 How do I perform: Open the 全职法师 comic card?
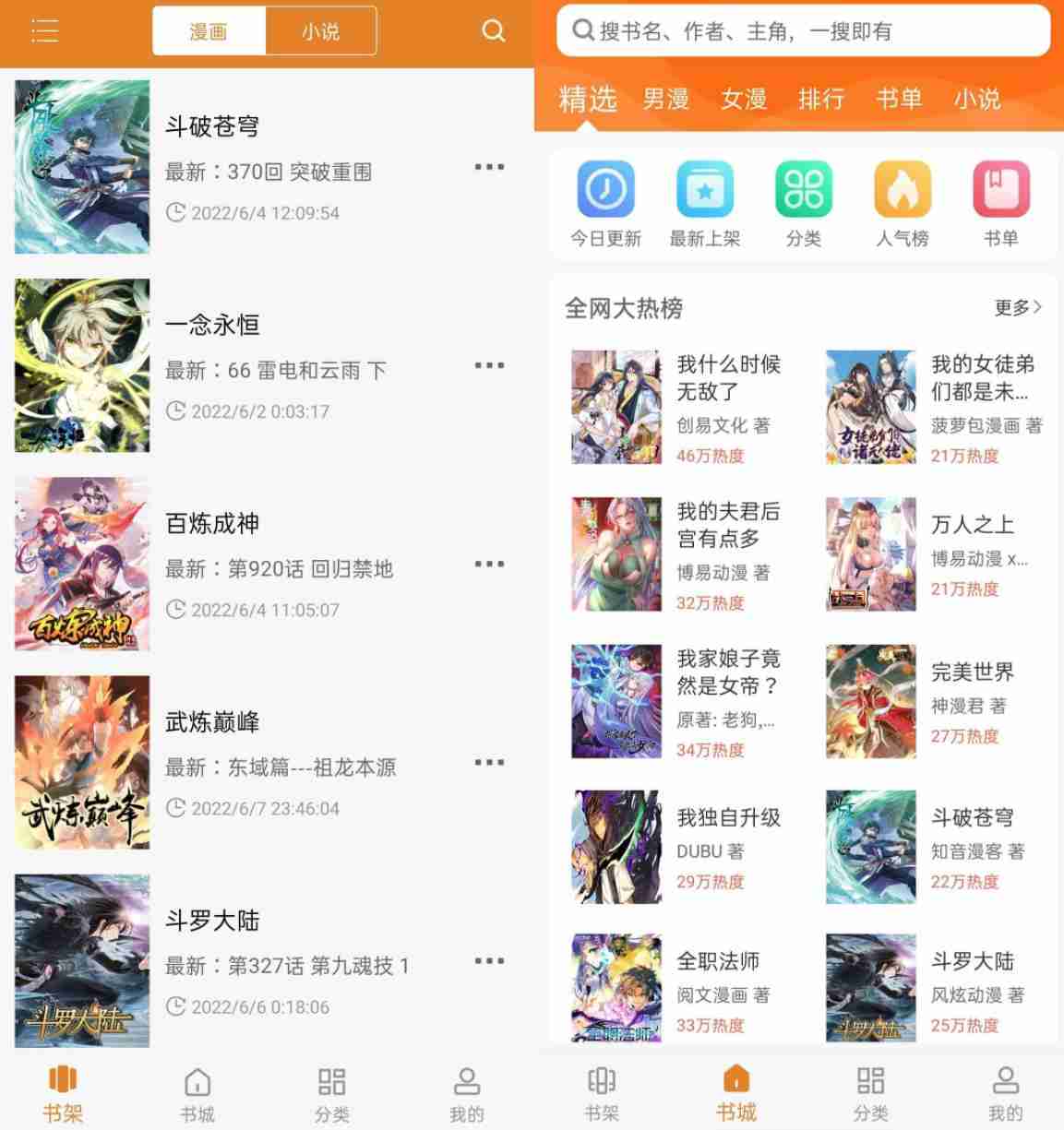678,989
